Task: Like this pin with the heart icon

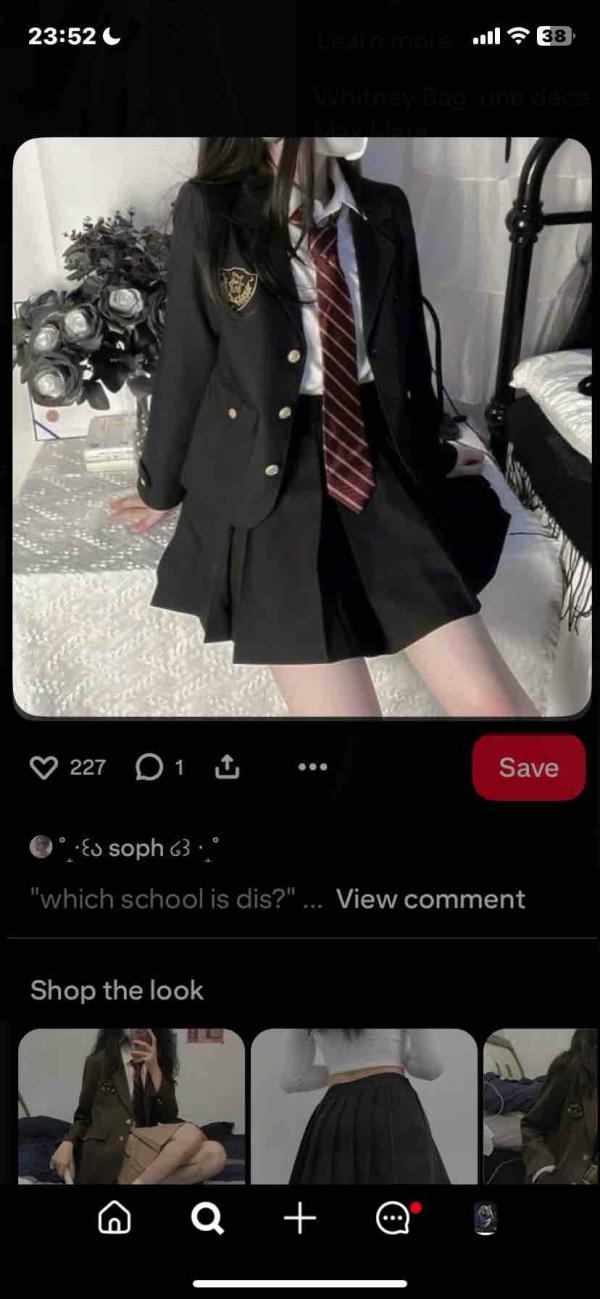Action: [x=44, y=768]
